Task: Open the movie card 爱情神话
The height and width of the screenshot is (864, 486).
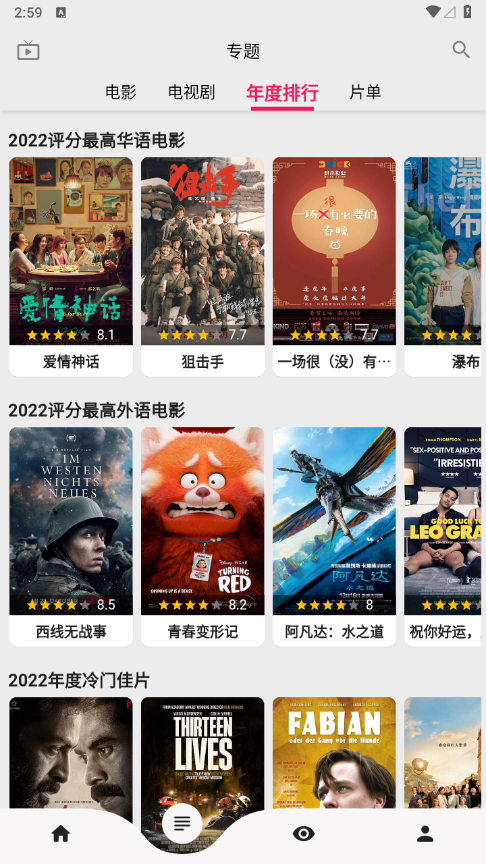Action: (x=71, y=267)
